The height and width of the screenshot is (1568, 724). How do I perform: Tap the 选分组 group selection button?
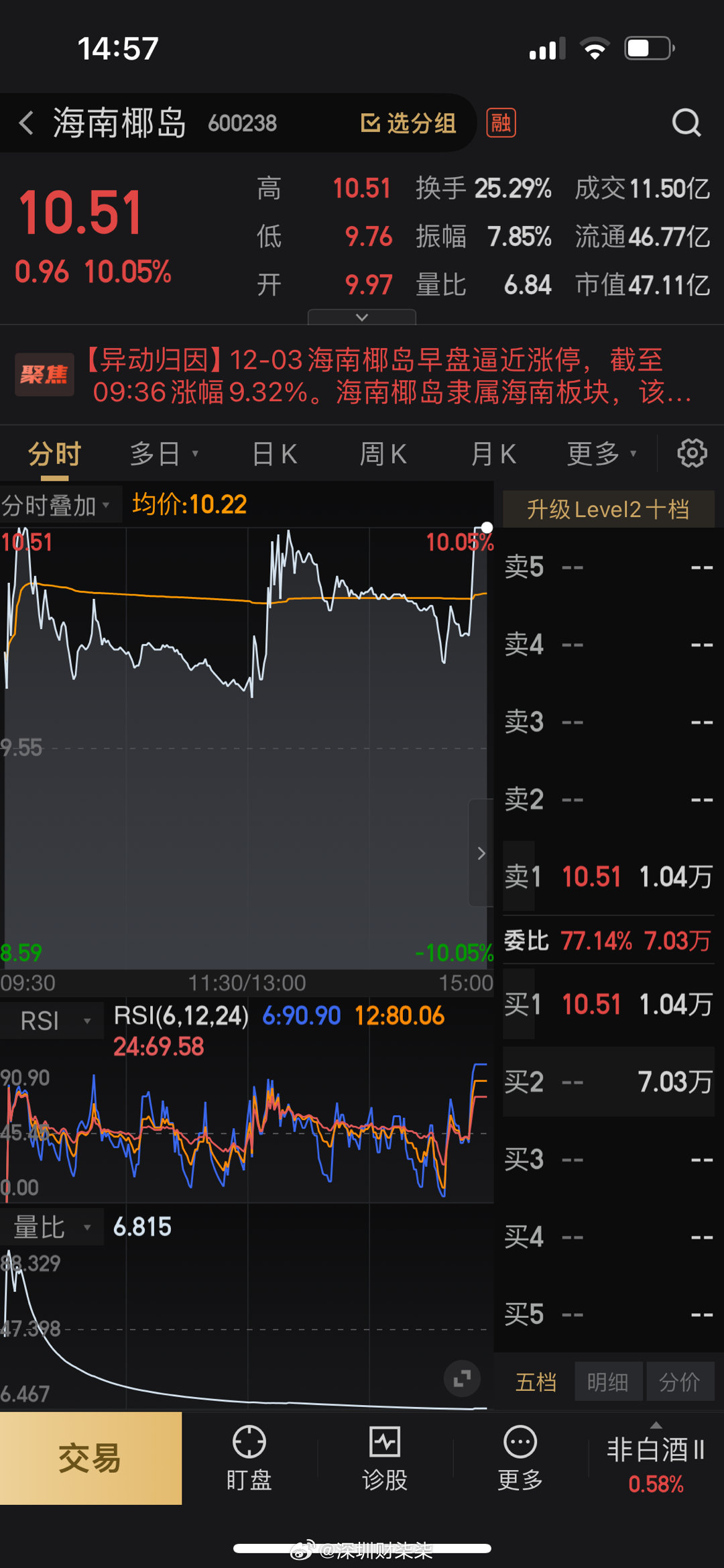point(408,123)
